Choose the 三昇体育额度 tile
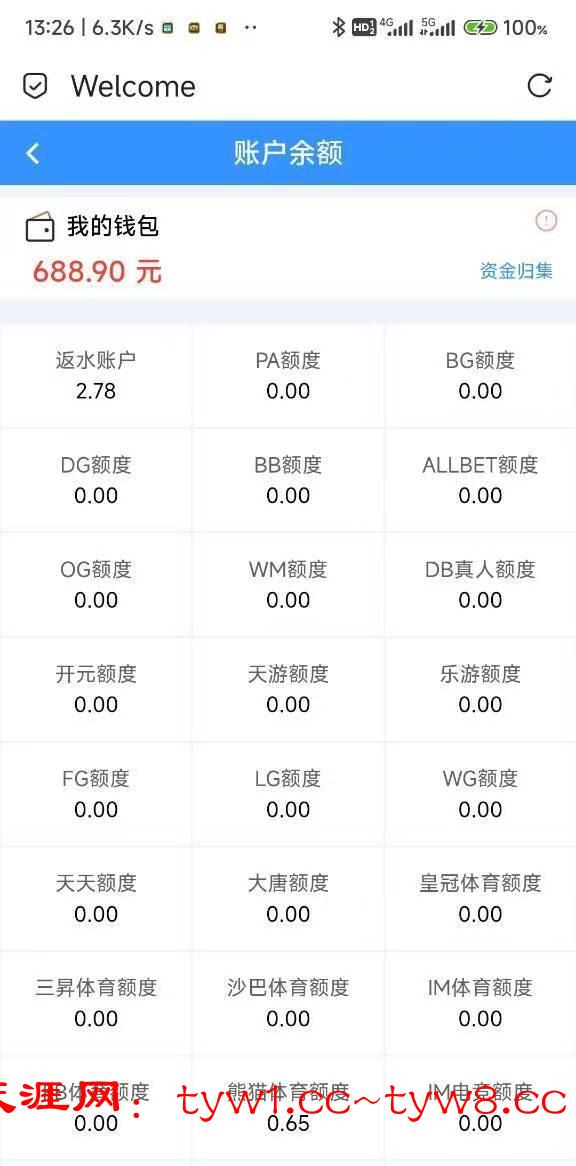 click(96, 1004)
